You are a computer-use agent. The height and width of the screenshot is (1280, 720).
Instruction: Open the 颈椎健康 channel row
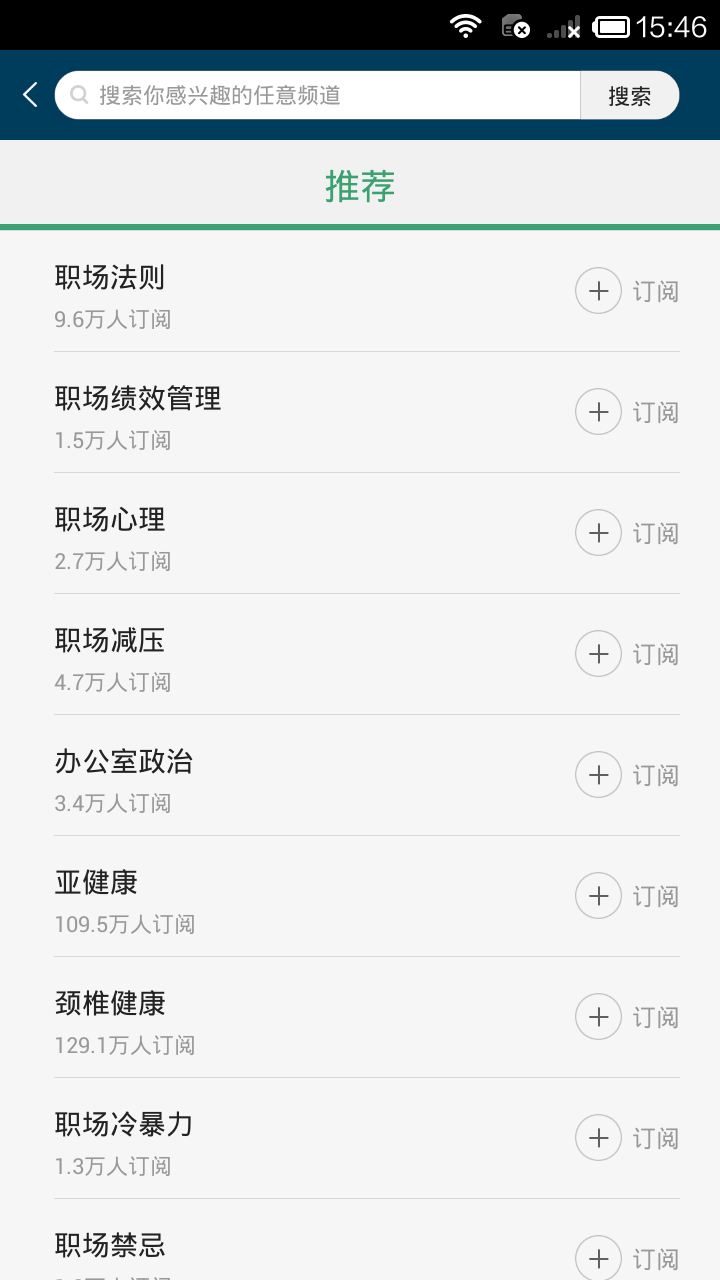click(x=250, y=1018)
